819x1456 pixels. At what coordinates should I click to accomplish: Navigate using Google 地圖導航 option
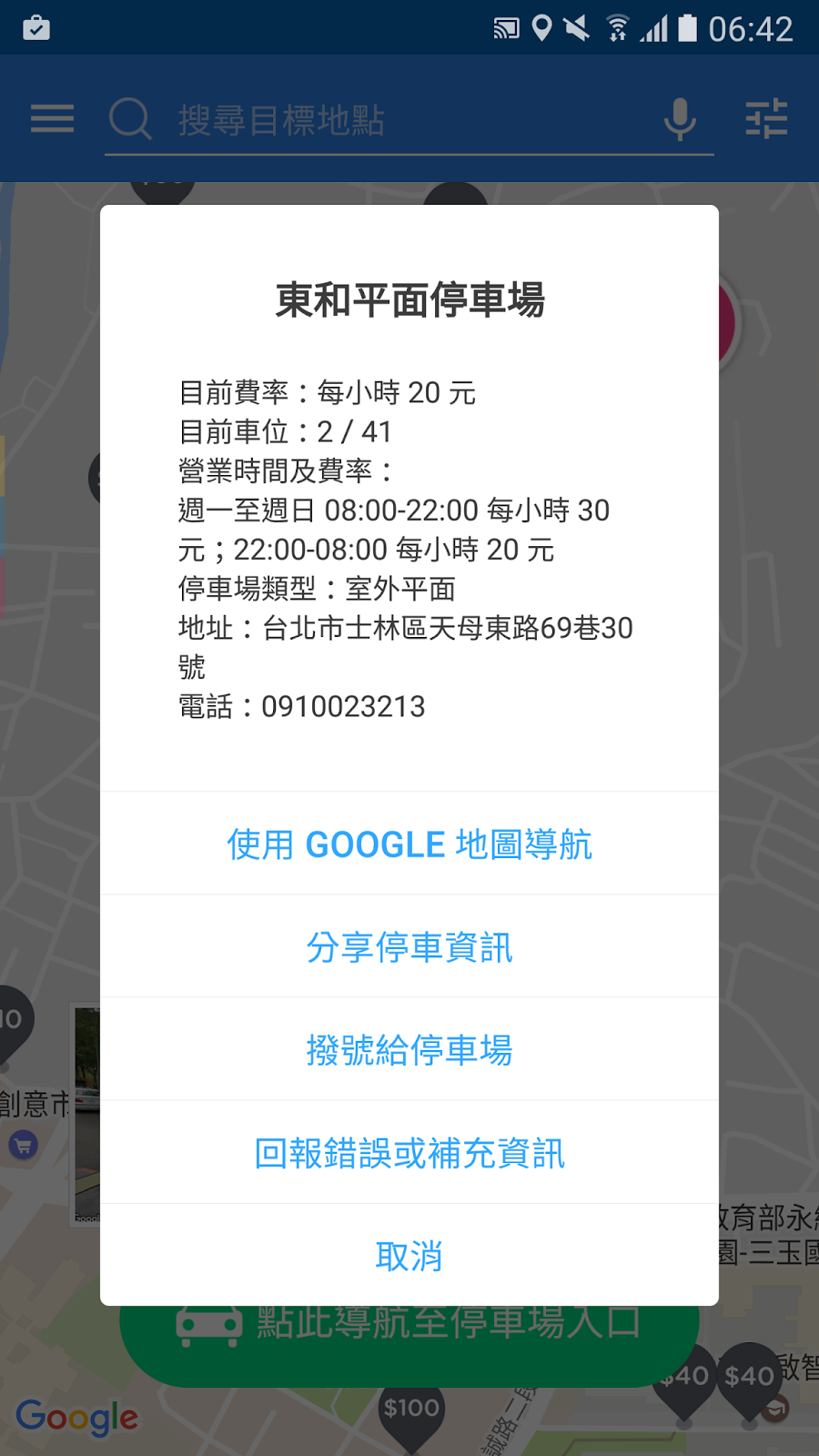(409, 844)
